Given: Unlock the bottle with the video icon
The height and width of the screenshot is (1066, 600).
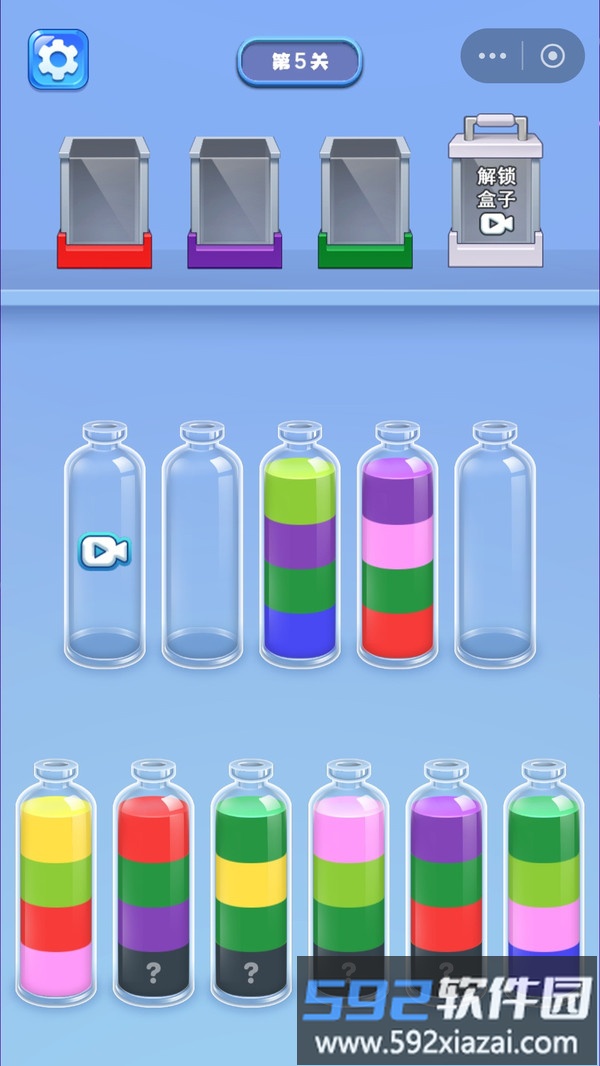Looking at the screenshot, I should click(104, 549).
